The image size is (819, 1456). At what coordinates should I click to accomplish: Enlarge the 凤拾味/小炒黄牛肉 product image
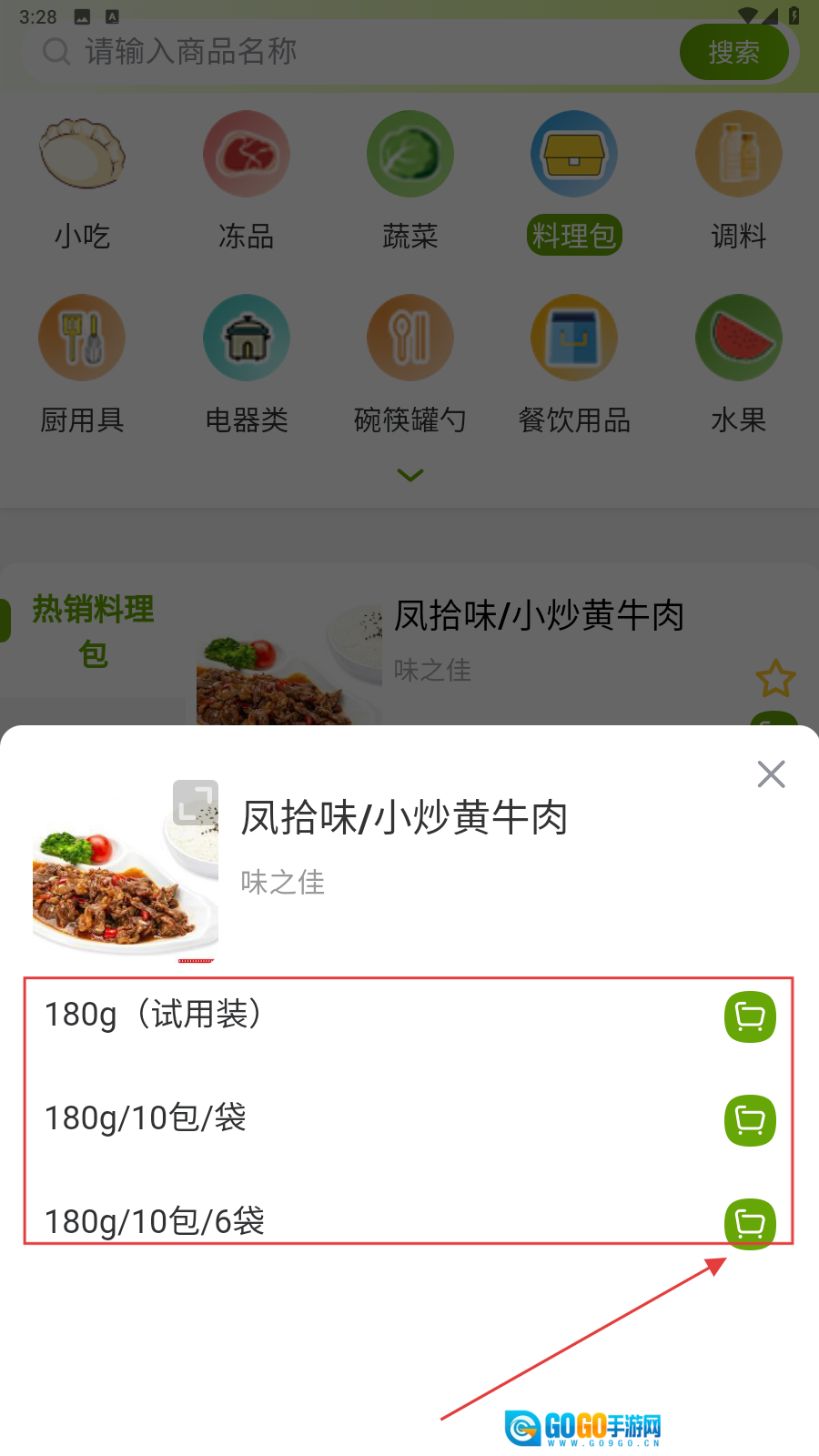(x=196, y=802)
